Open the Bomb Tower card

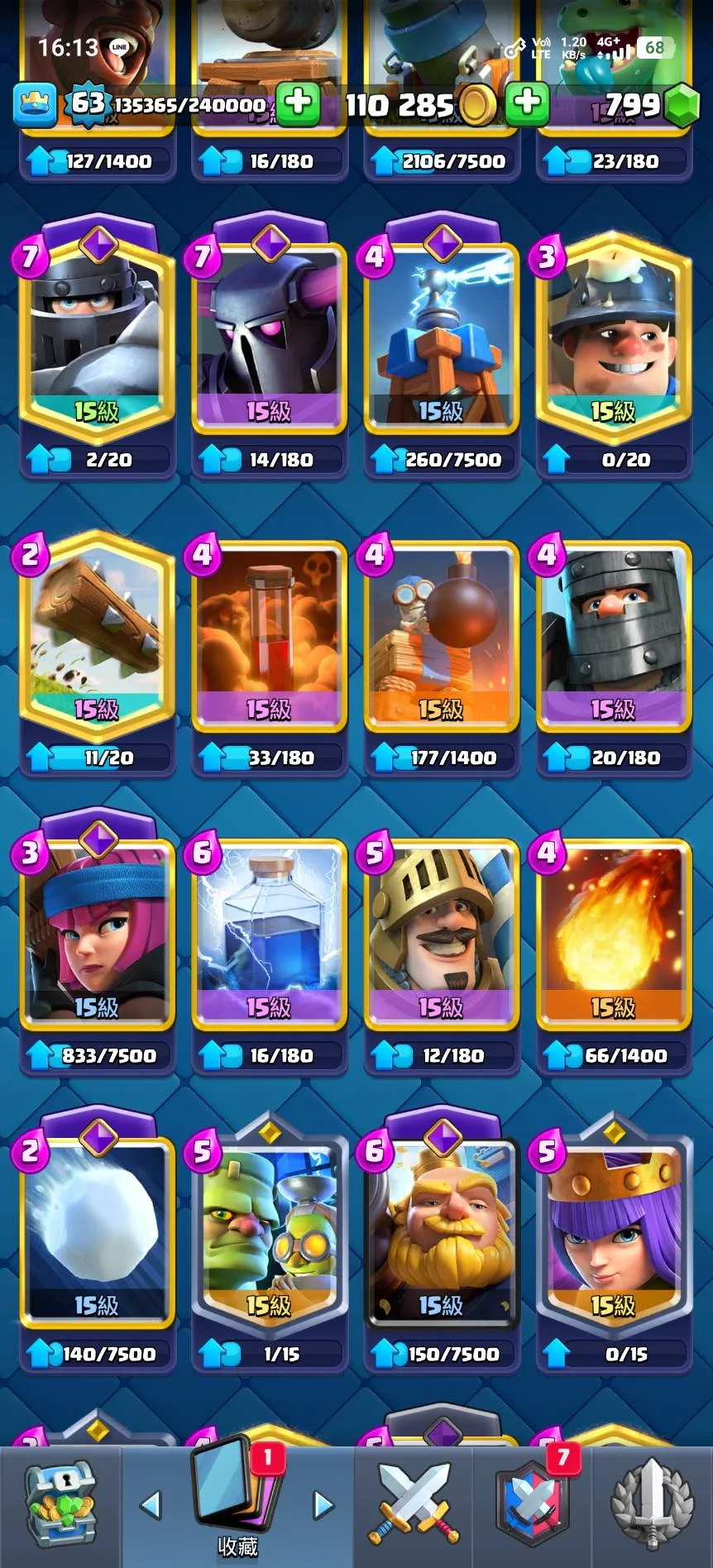441,629
